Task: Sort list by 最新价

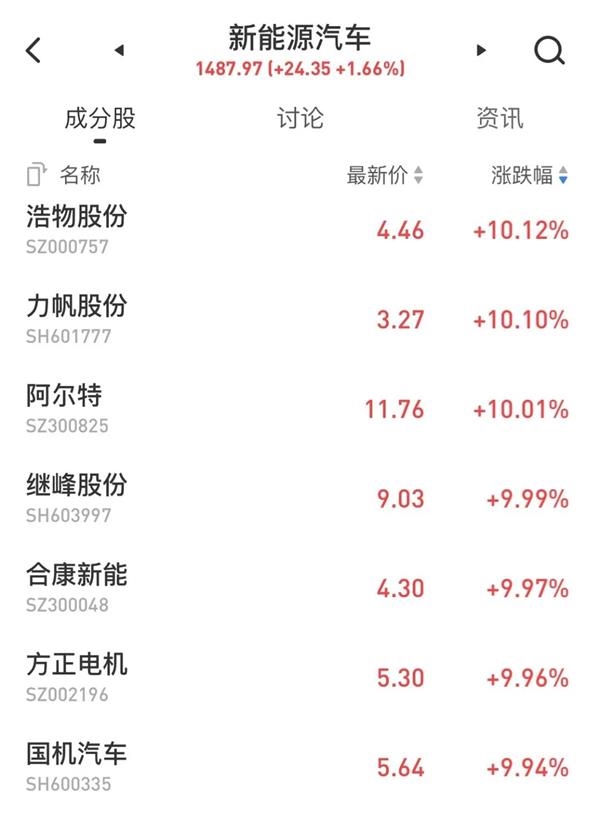Action: click(385, 176)
